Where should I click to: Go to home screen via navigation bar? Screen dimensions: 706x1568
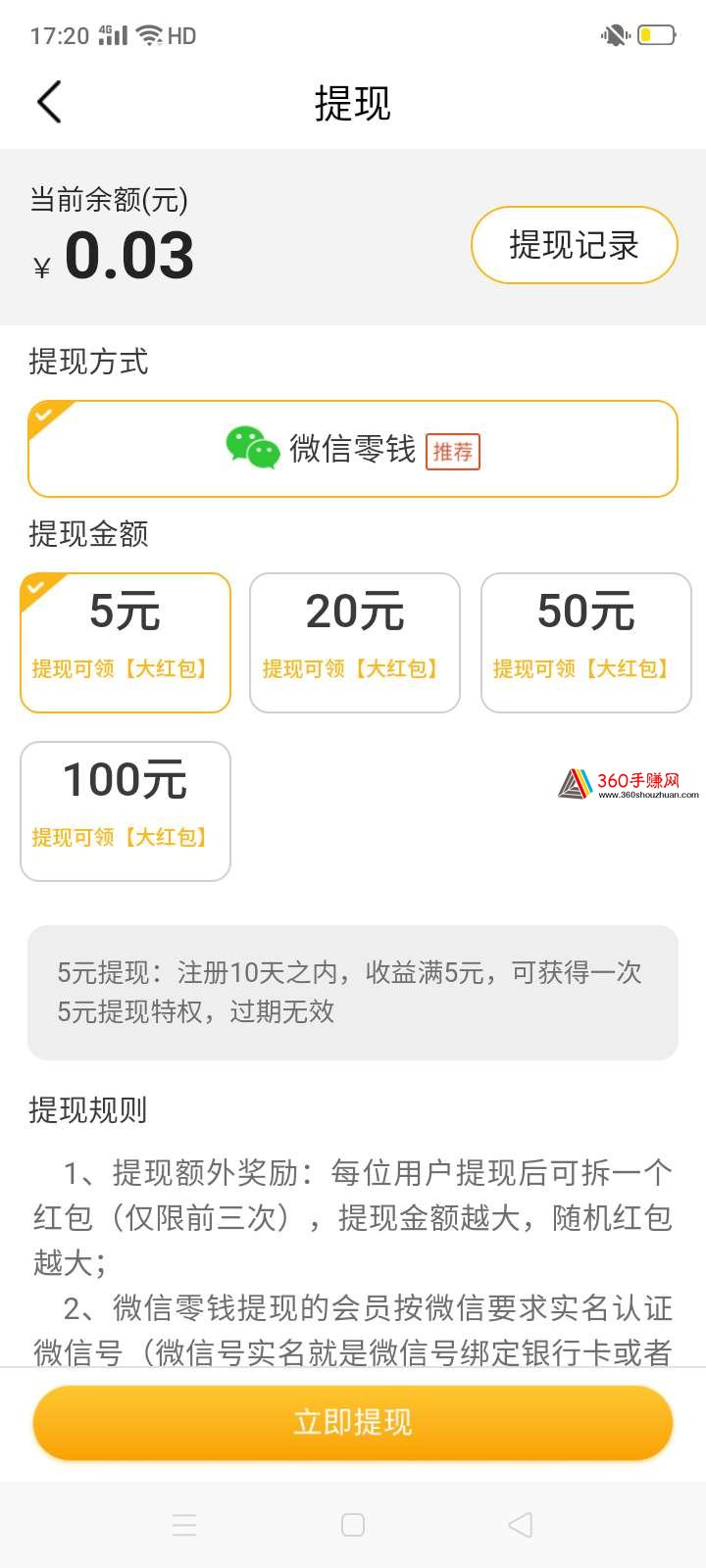tap(353, 1525)
